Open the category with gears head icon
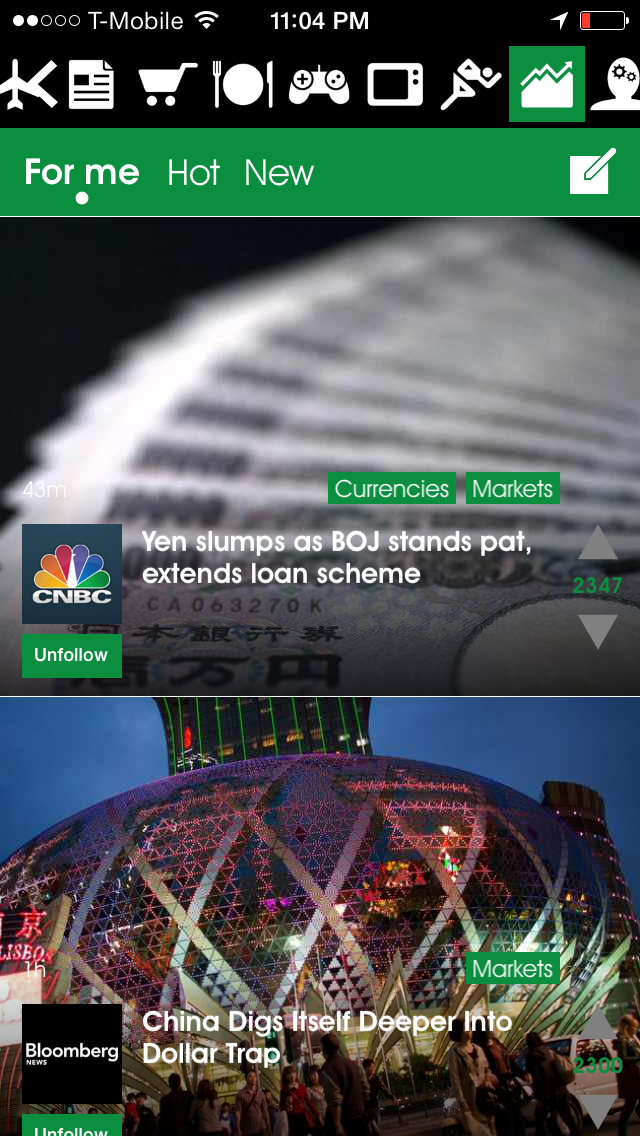 pos(615,85)
